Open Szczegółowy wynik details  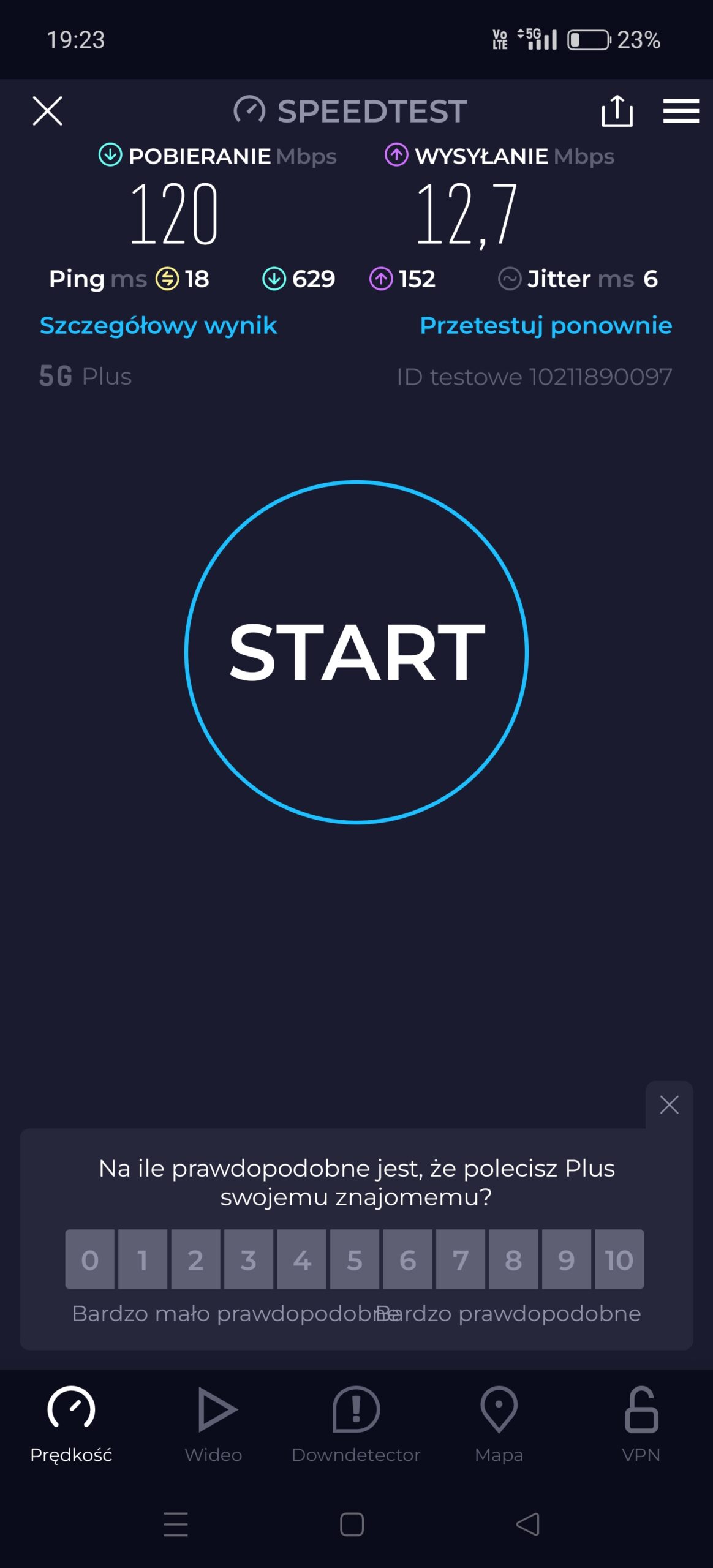158,325
